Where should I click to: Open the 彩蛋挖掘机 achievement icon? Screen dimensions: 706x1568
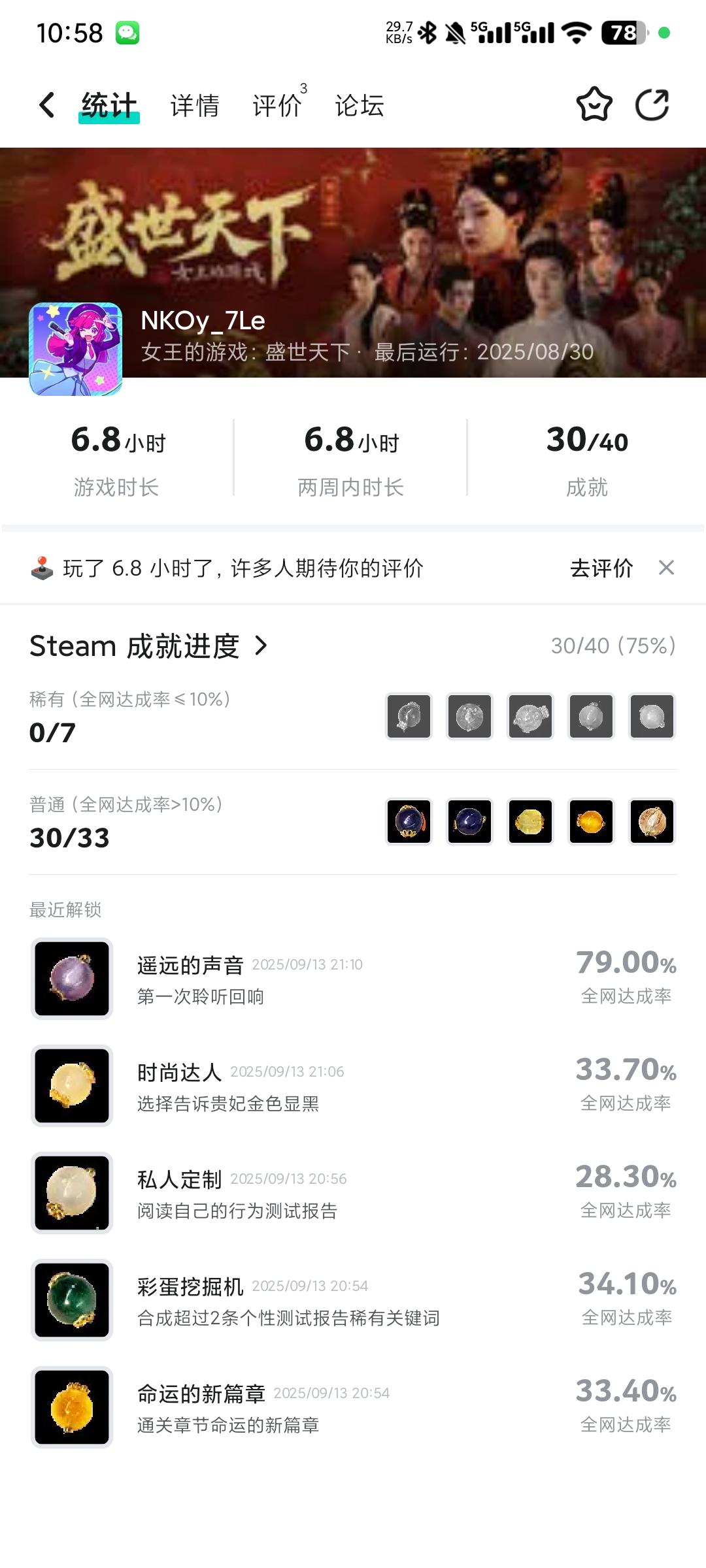click(x=71, y=1300)
